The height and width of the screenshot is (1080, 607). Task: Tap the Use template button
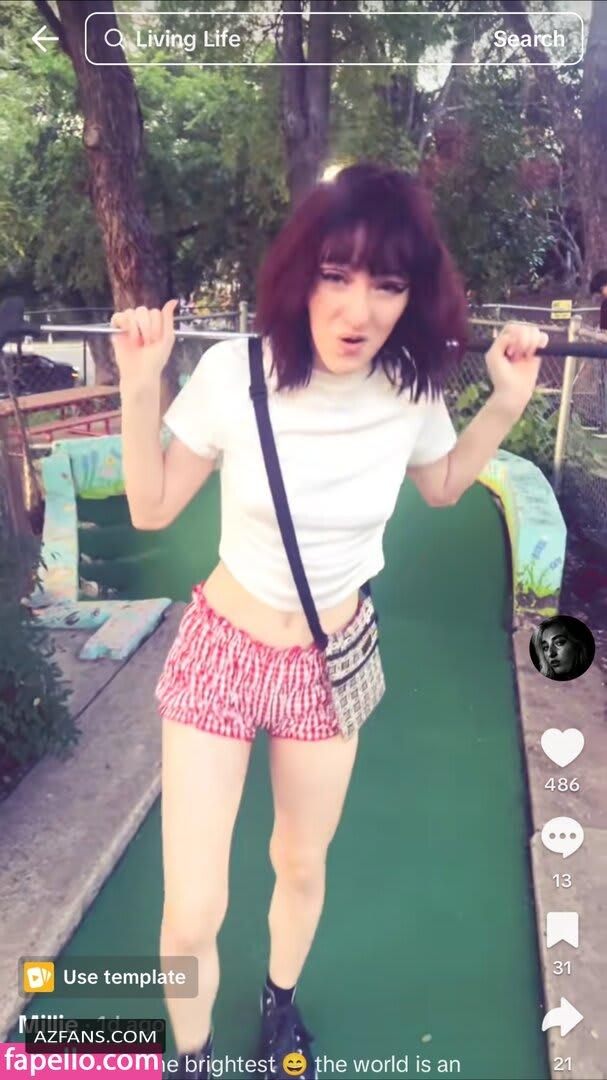109,977
